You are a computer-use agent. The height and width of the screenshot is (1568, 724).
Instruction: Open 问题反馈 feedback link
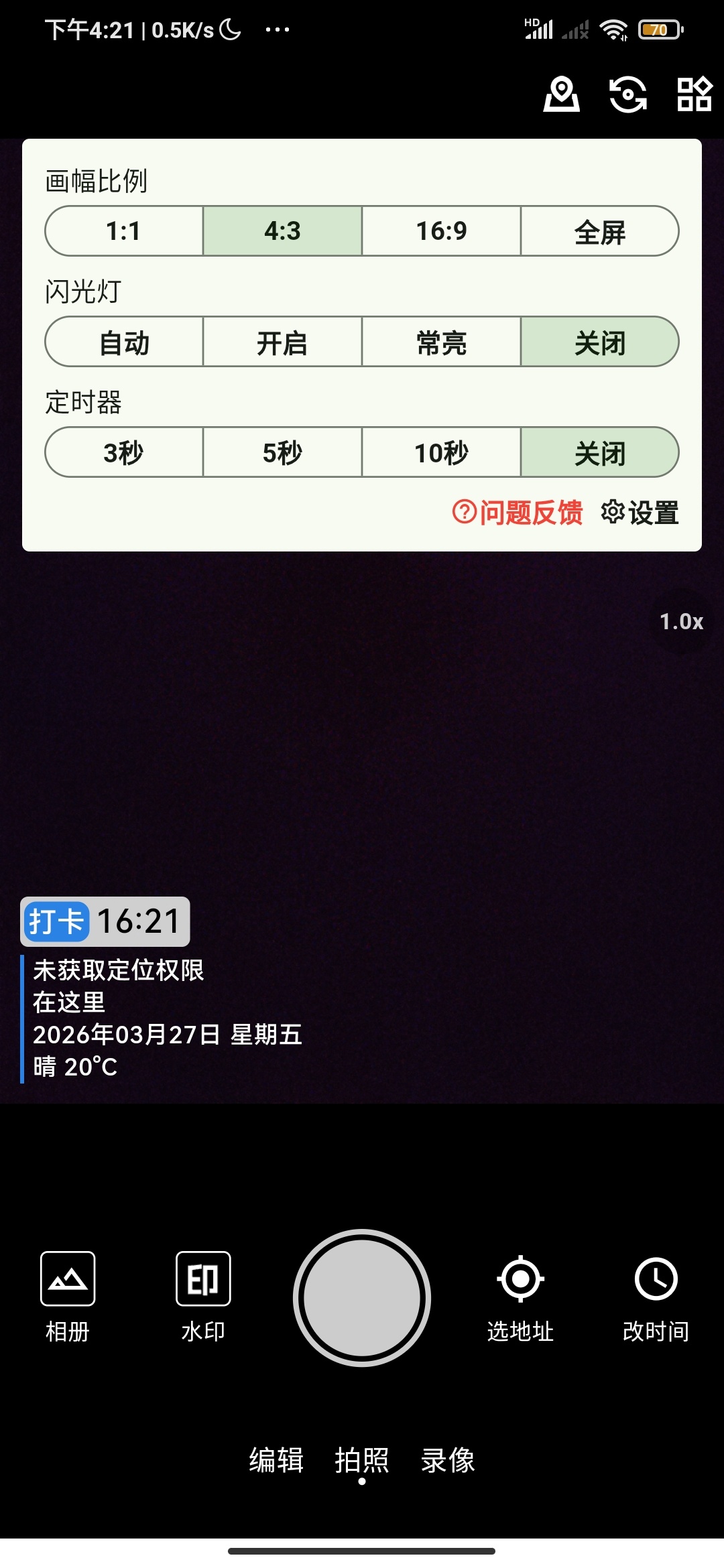point(518,513)
